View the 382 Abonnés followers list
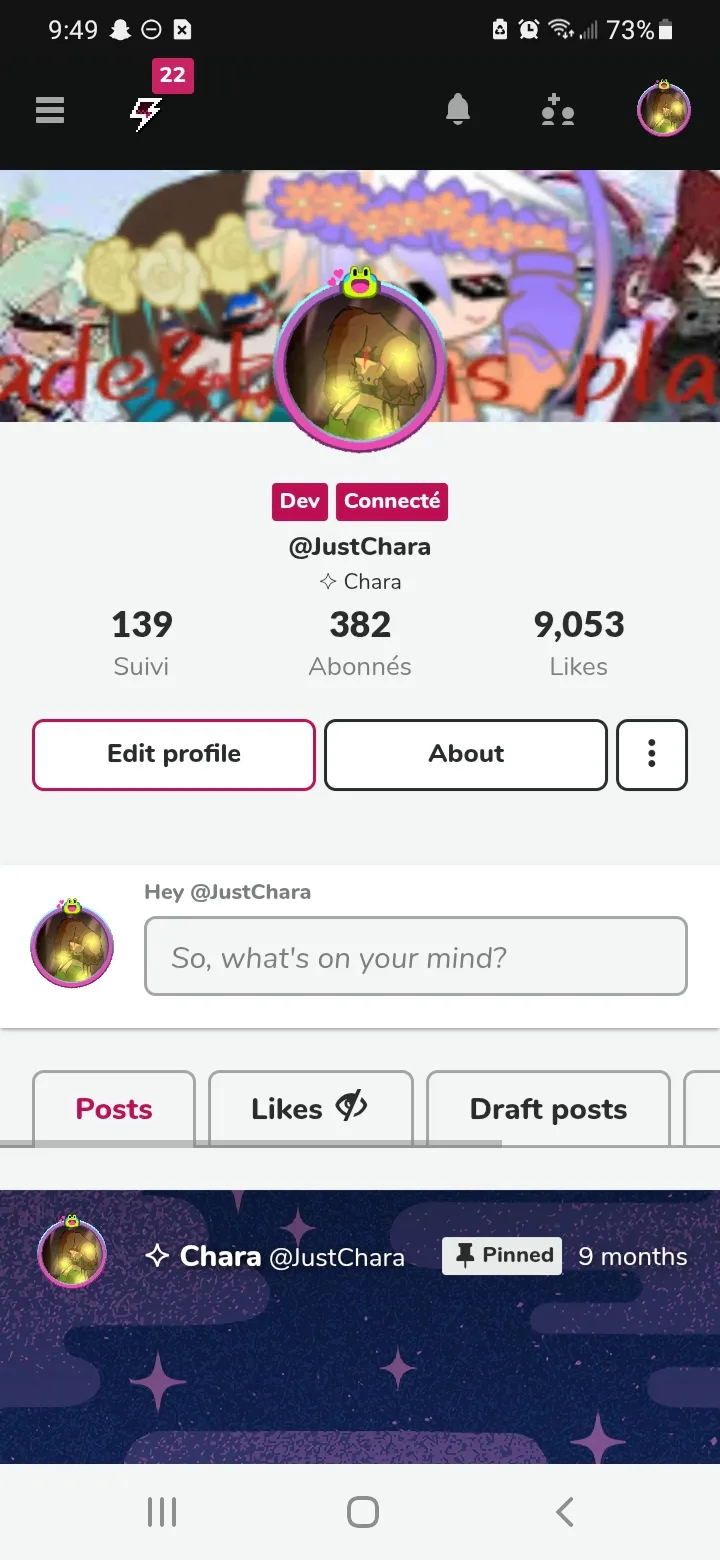The width and height of the screenshot is (720, 1560). click(360, 643)
